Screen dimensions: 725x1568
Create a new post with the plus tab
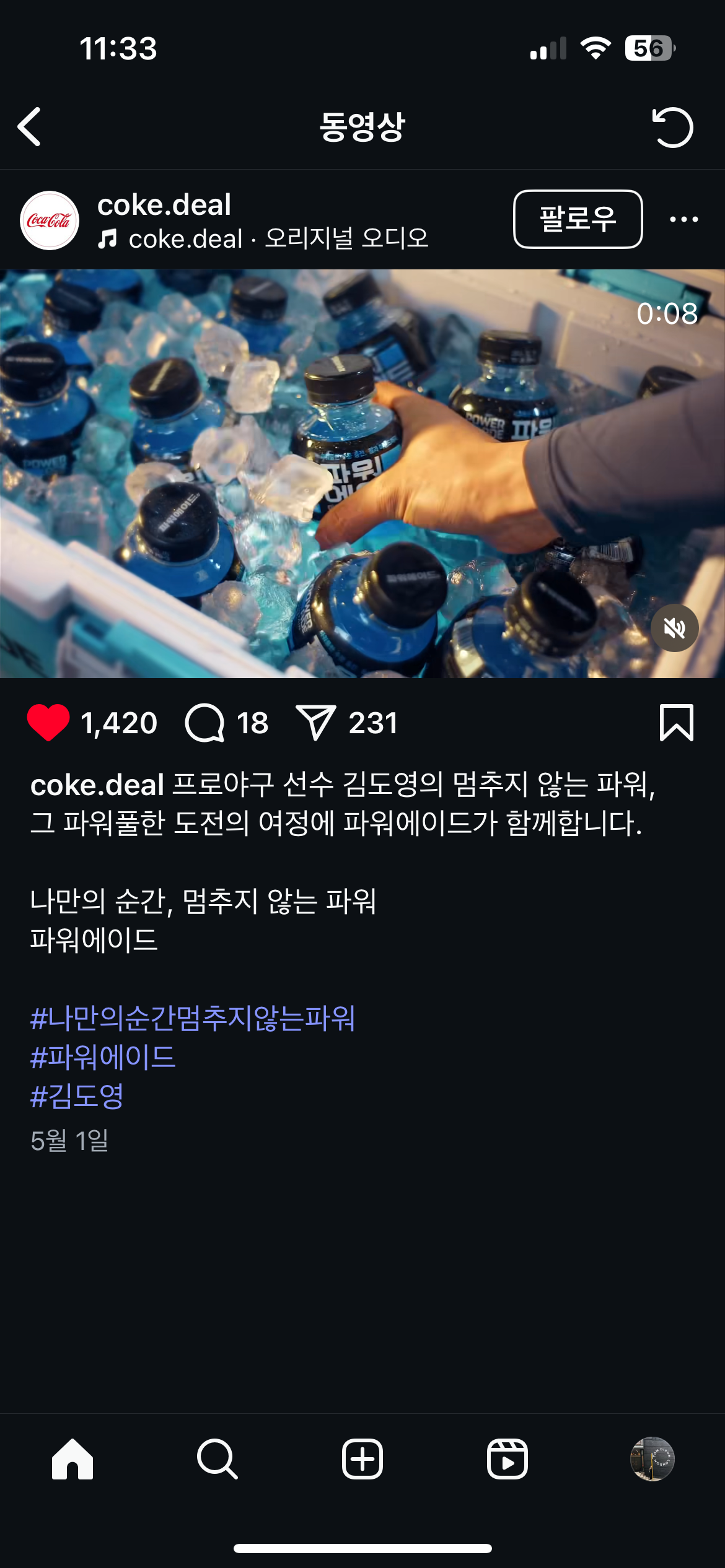pyautogui.click(x=362, y=1459)
